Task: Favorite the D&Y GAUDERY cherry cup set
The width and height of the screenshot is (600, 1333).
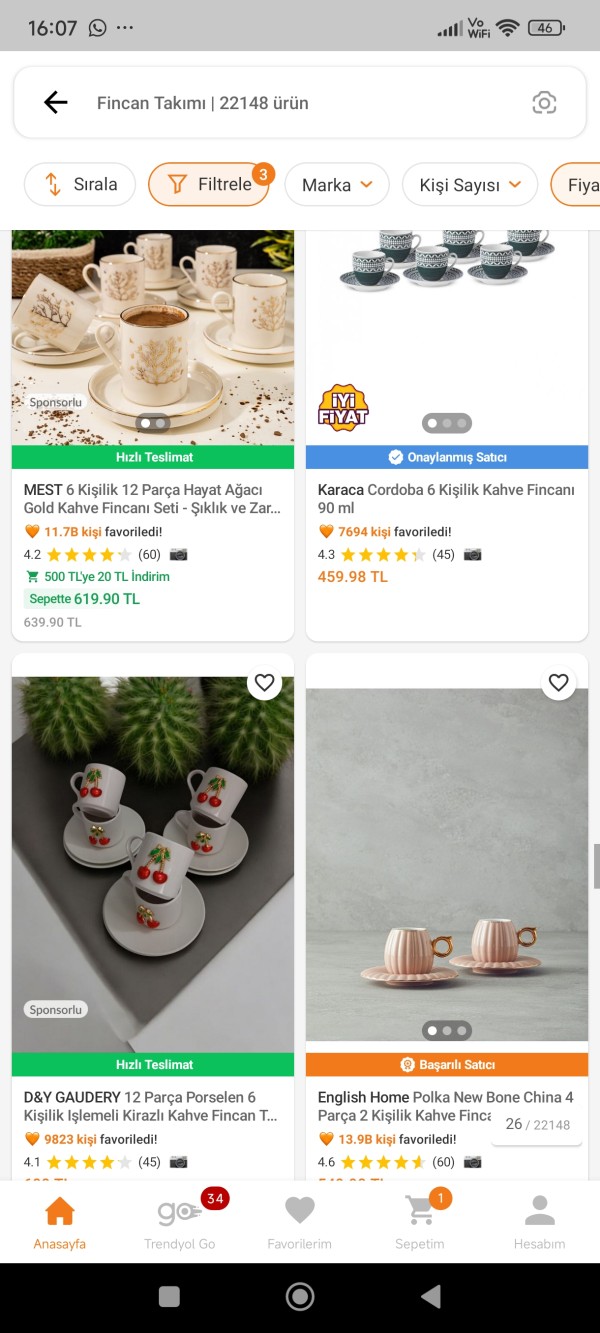Action: [264, 683]
